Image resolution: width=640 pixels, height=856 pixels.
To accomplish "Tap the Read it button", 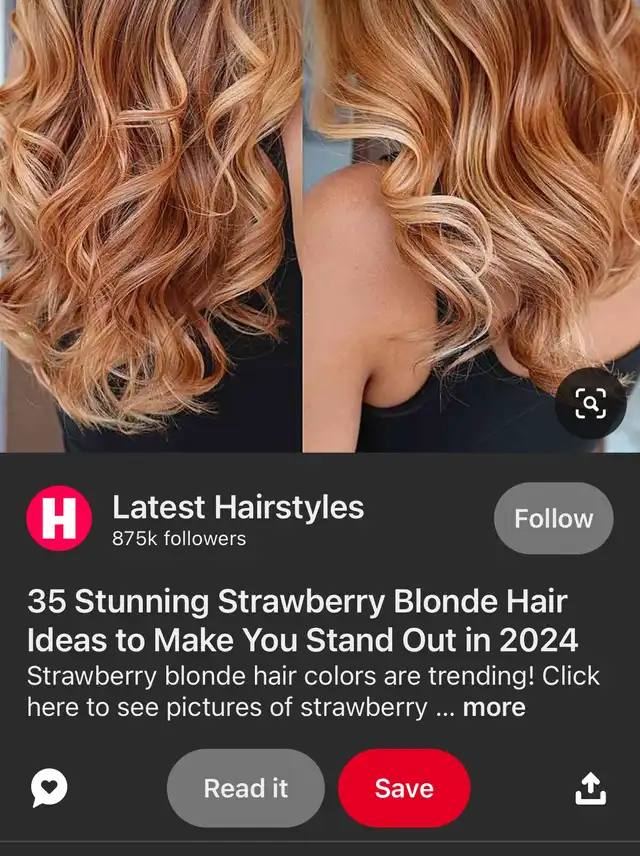I will click(246, 788).
